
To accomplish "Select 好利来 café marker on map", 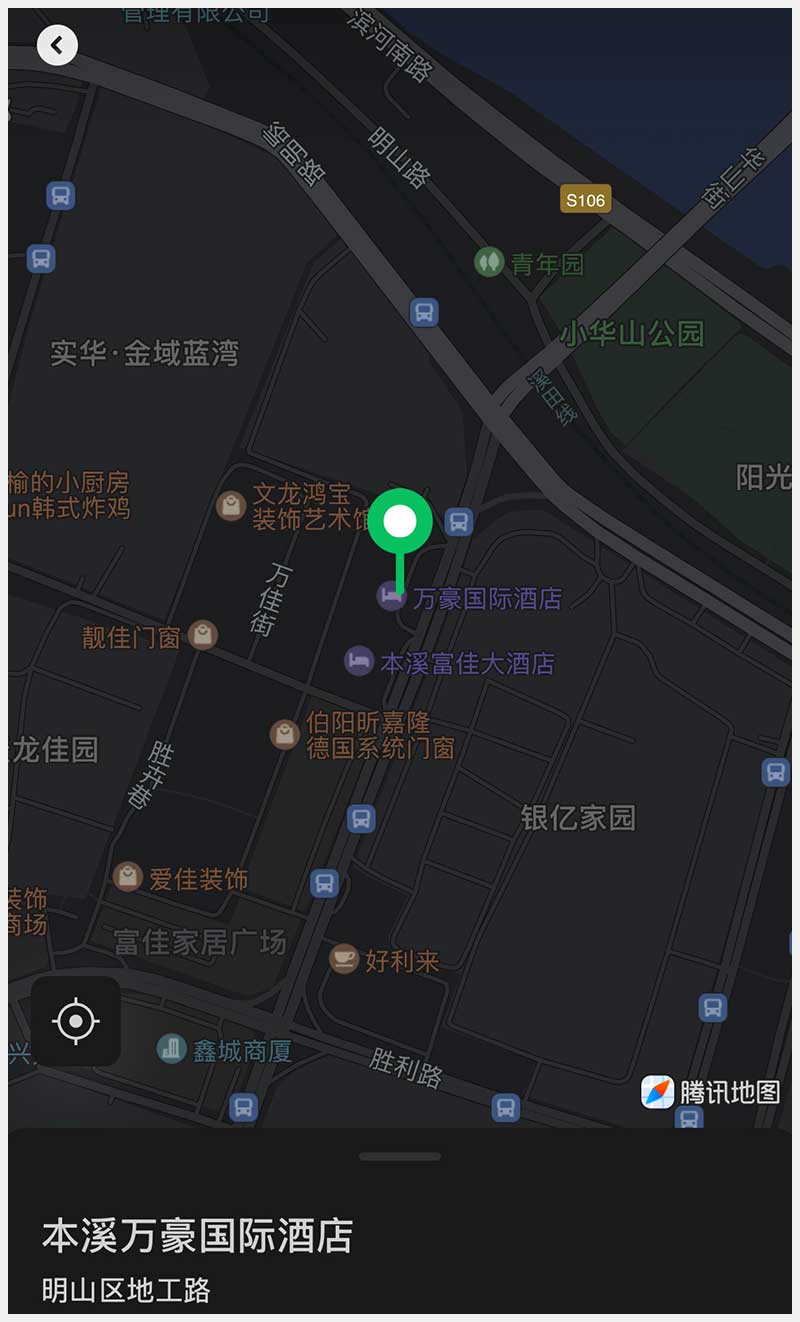I will [x=344, y=960].
